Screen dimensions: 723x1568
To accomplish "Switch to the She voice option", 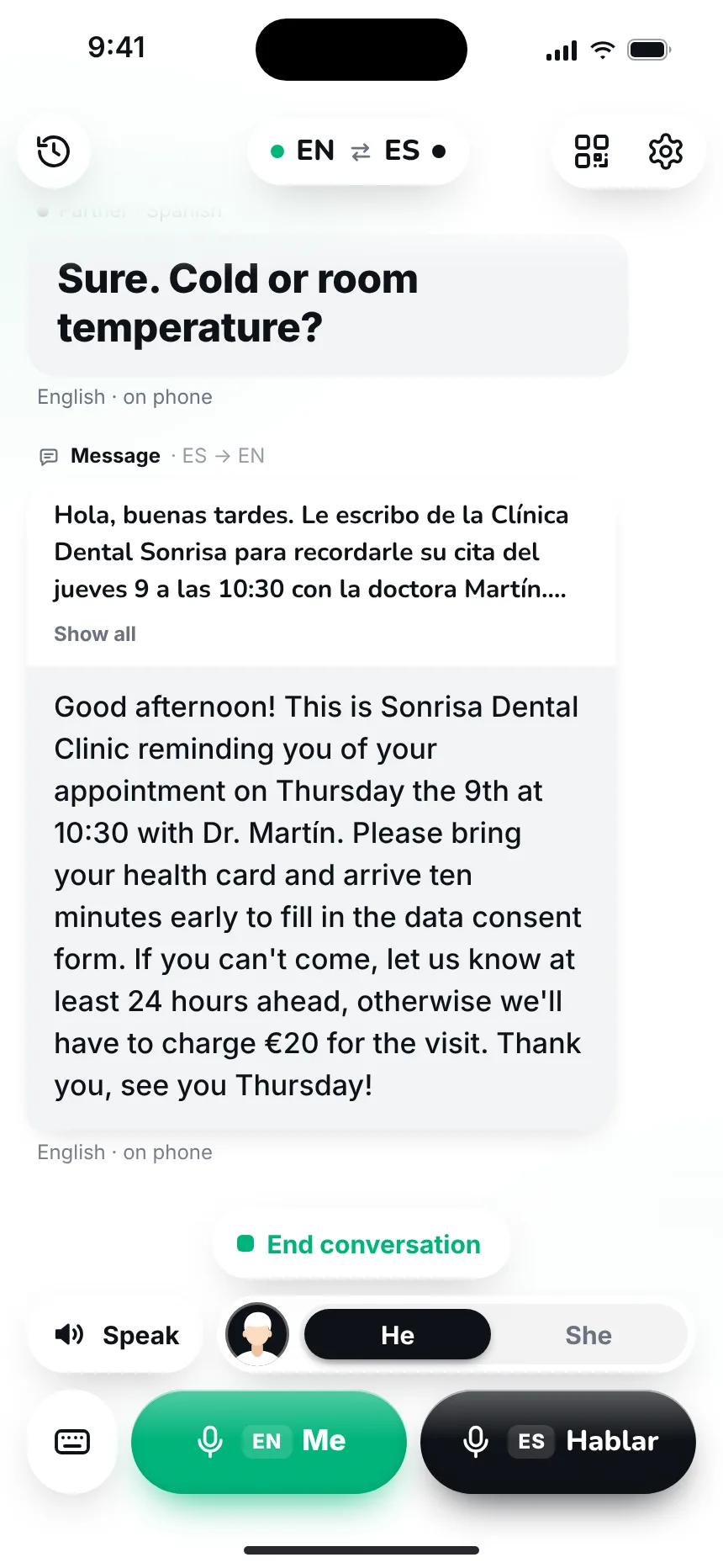I will pos(588,1335).
